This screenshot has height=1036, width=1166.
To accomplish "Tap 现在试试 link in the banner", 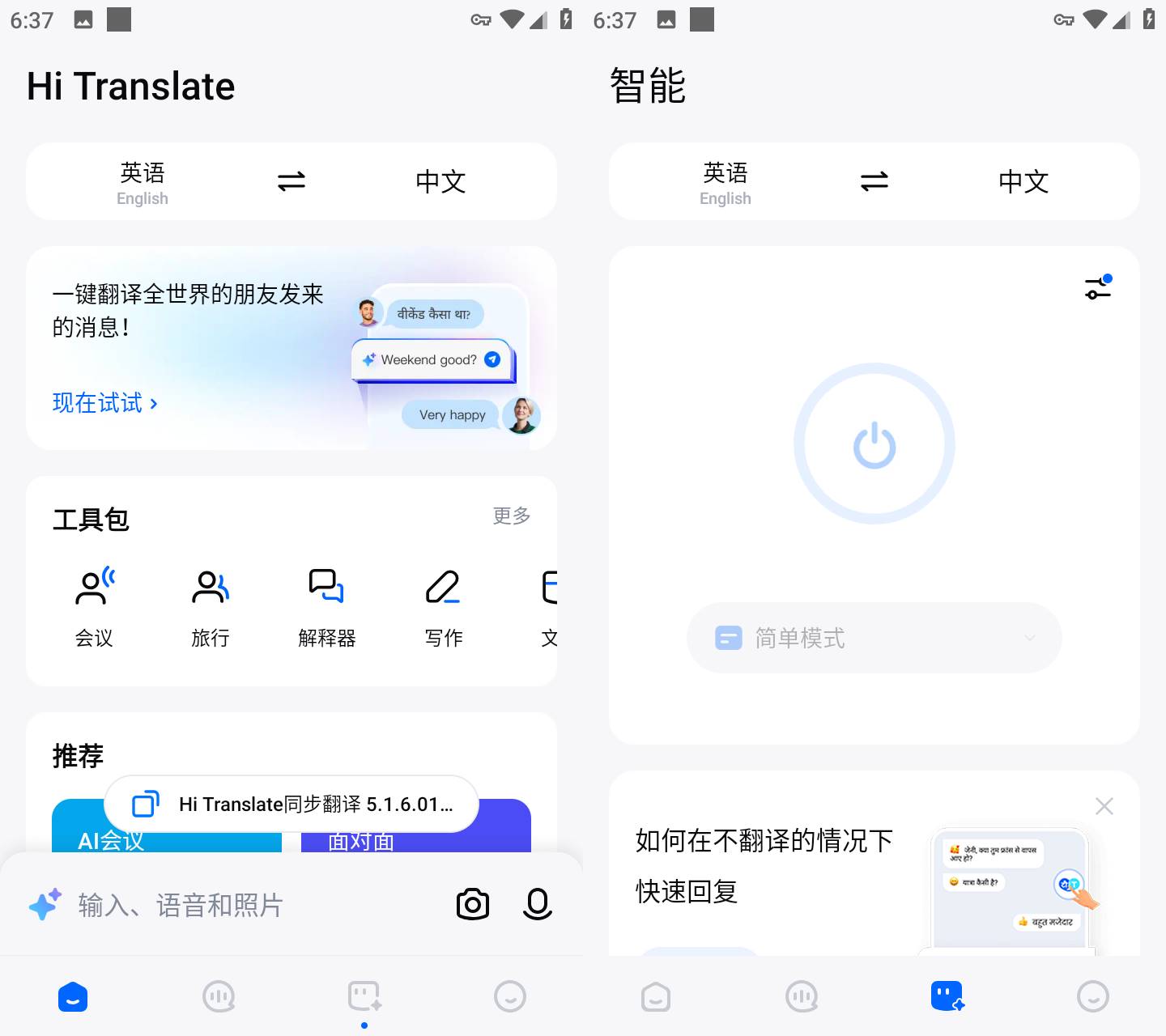I will (x=104, y=402).
